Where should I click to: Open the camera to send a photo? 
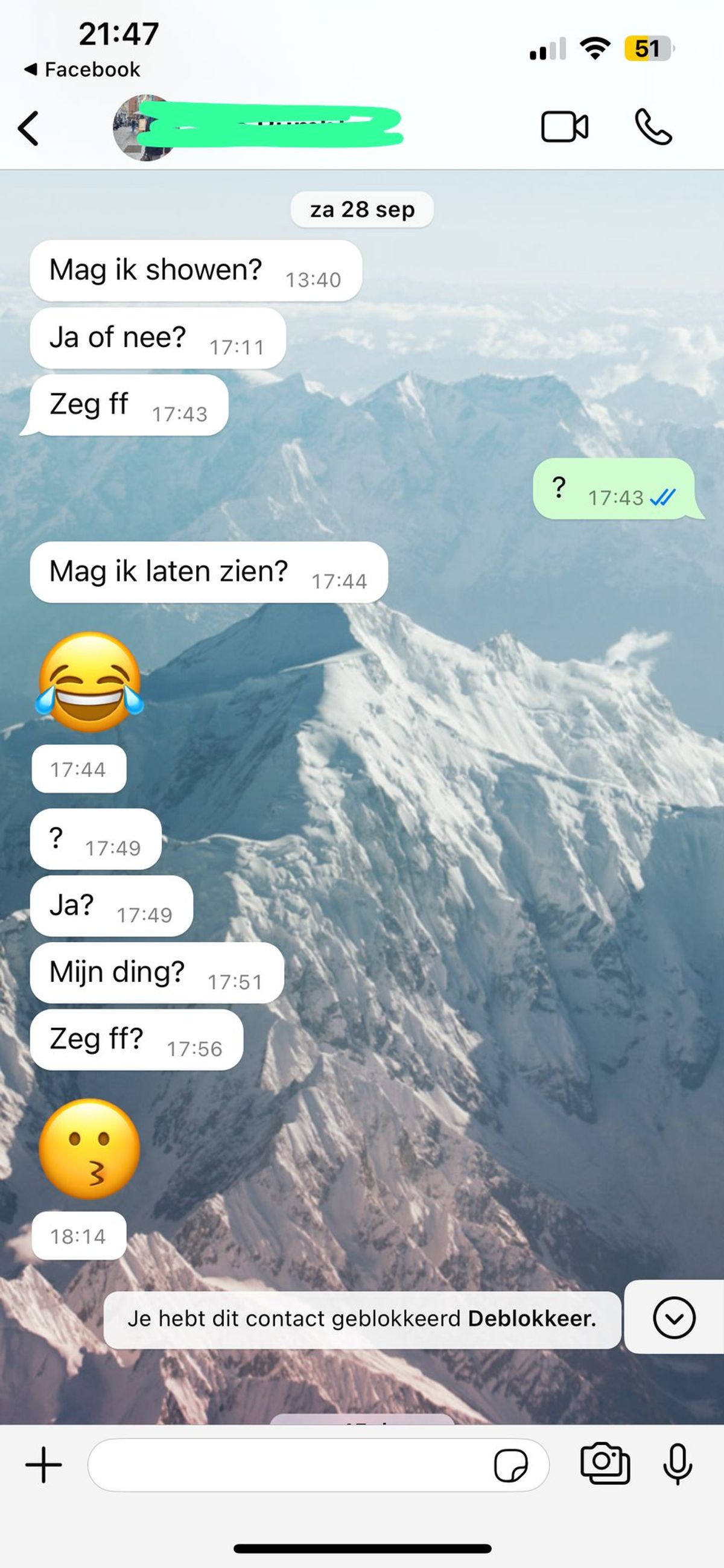click(x=605, y=1464)
